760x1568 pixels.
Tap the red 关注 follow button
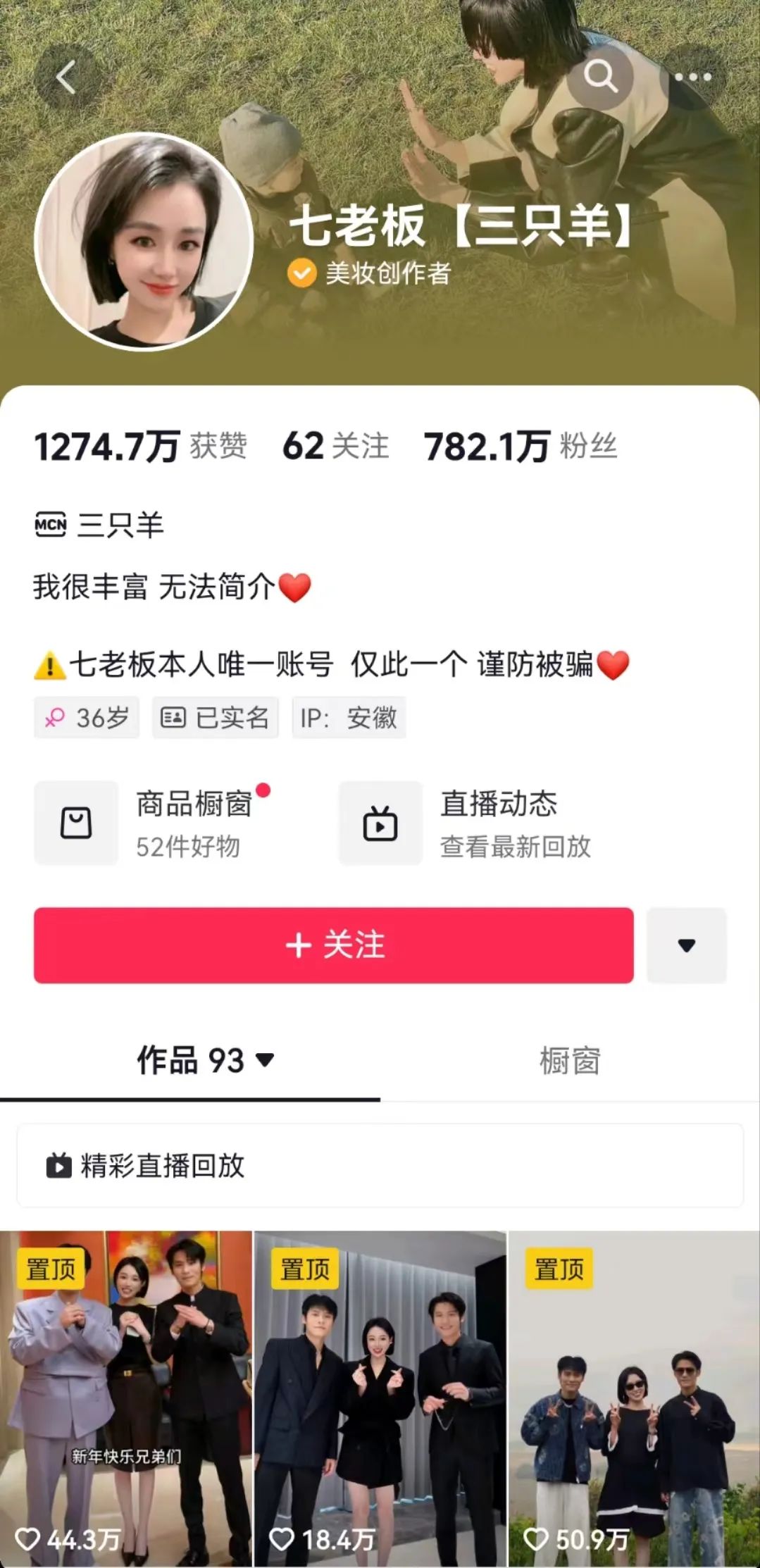pyautogui.click(x=333, y=945)
